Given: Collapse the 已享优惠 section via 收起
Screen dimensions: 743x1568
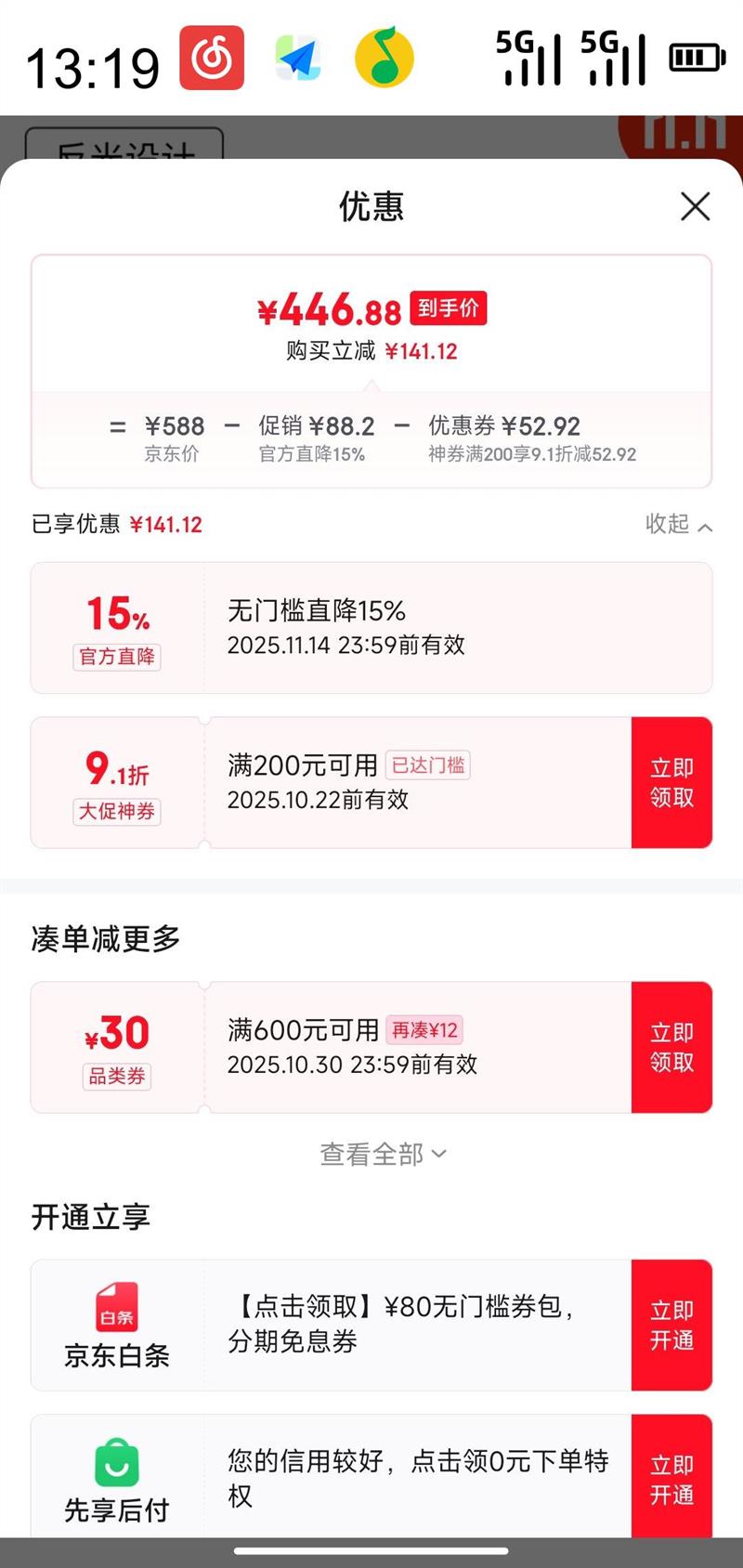Looking at the screenshot, I should [679, 524].
